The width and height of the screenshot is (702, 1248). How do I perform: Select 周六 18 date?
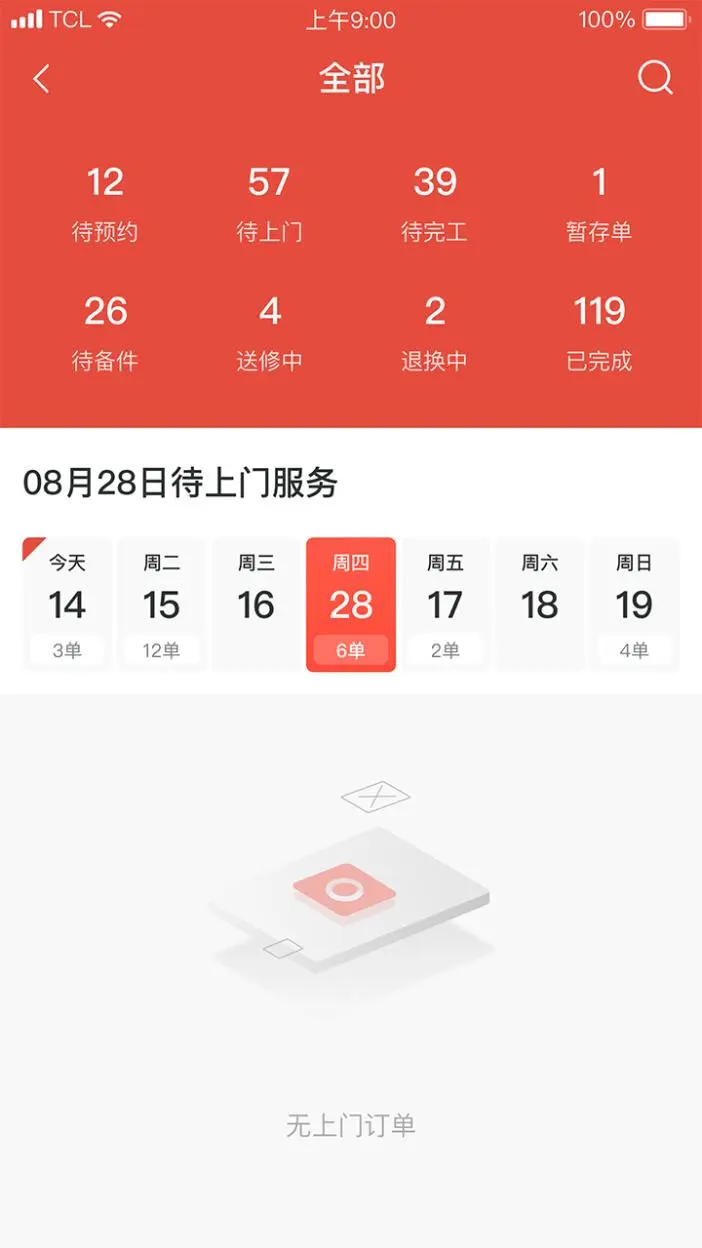(x=540, y=605)
